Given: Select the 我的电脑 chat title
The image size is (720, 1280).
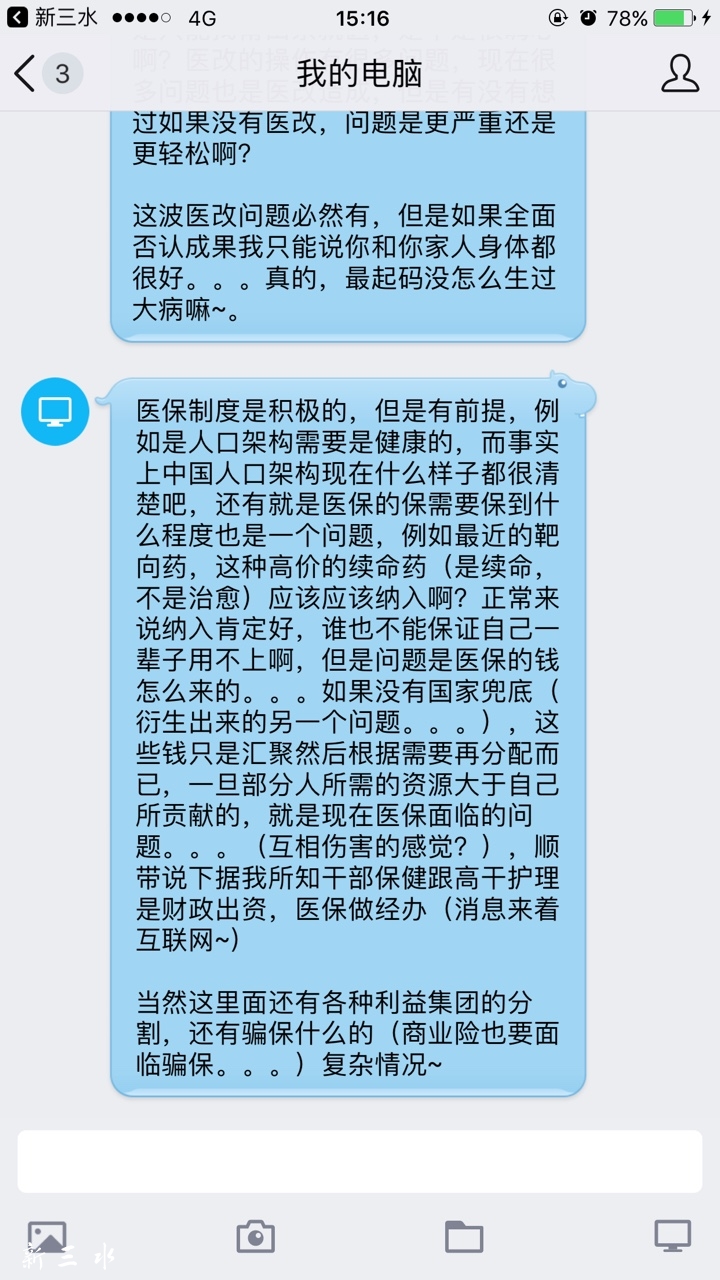Looking at the screenshot, I should pyautogui.click(x=360, y=72).
